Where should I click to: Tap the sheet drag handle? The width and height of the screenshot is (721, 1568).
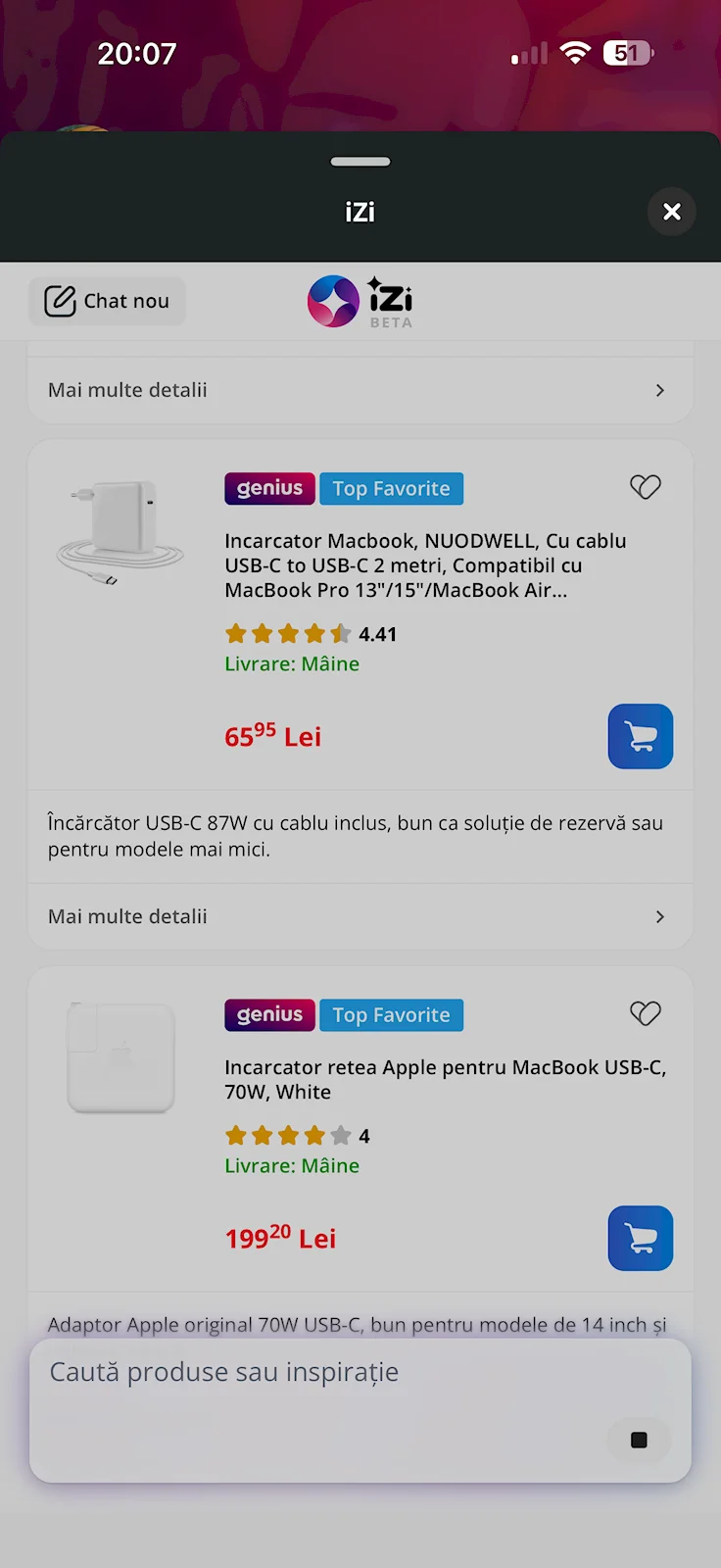click(360, 162)
